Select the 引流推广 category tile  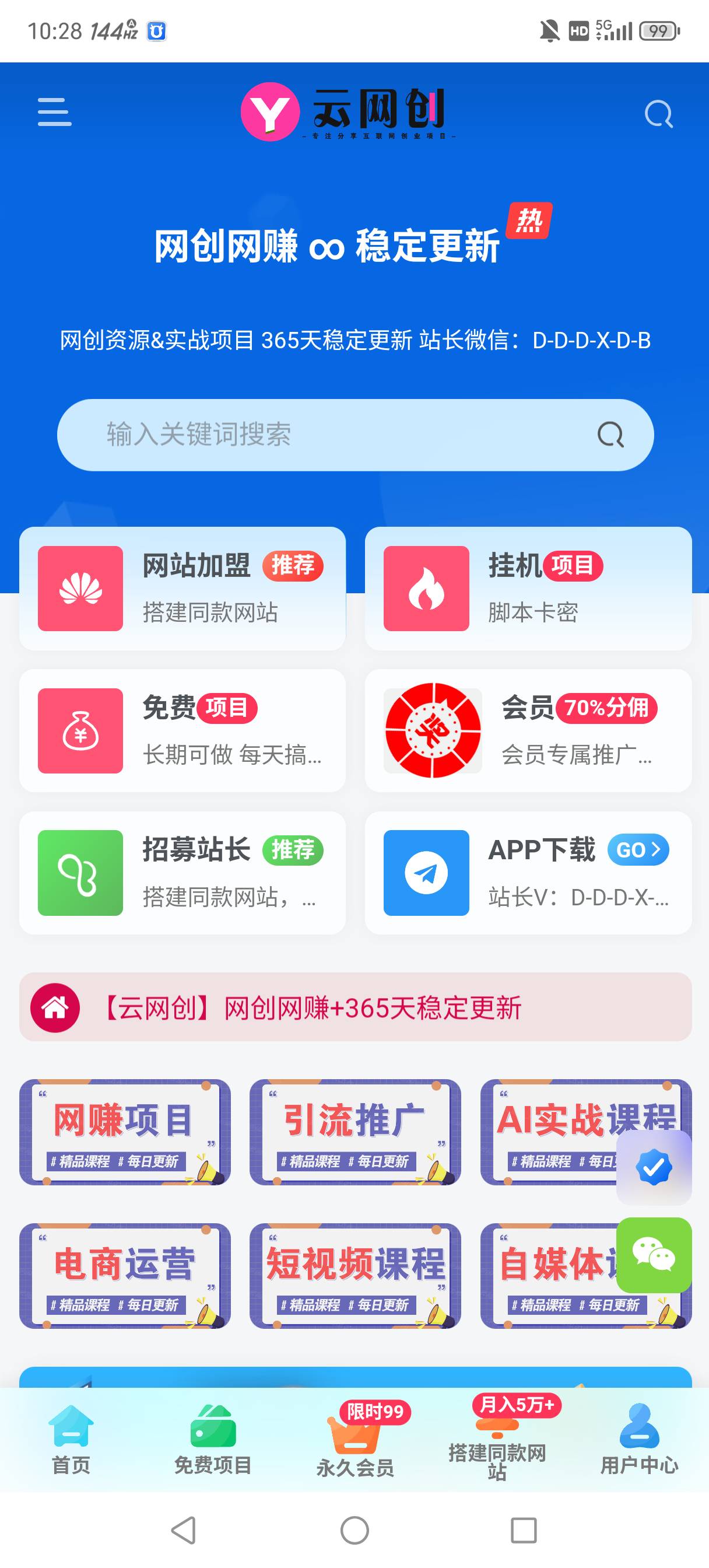(x=355, y=1132)
